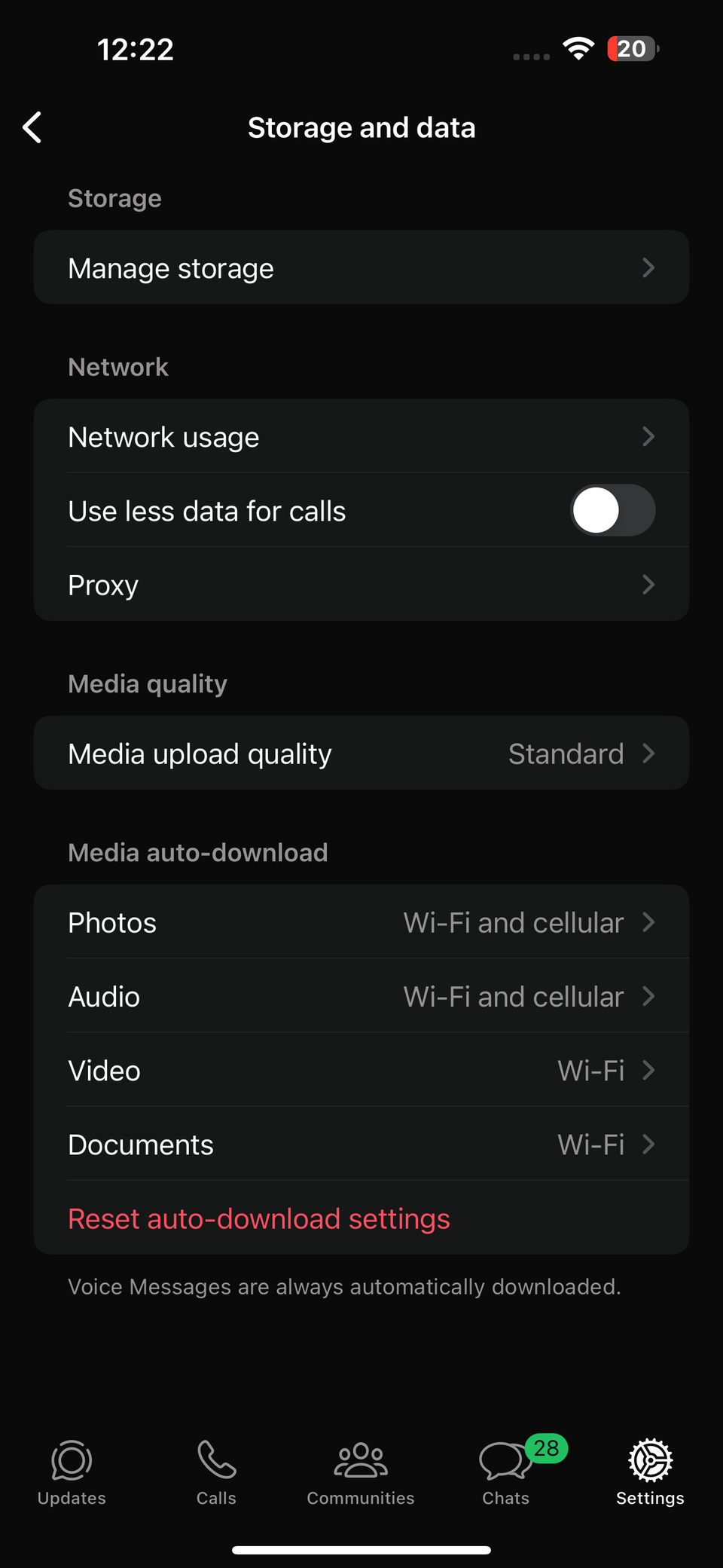Open the Proxy settings row
The image size is (723, 1568).
(361, 585)
